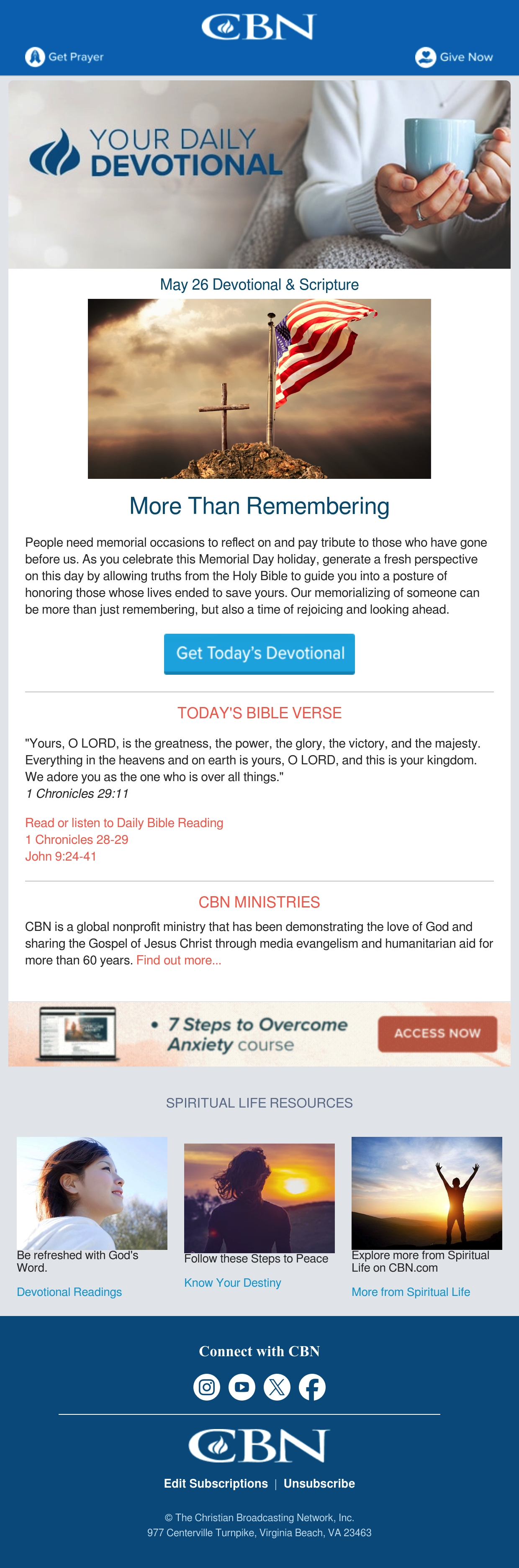Tap Access Now on the anxiety course banner
519x1568 pixels.
coord(437,1033)
